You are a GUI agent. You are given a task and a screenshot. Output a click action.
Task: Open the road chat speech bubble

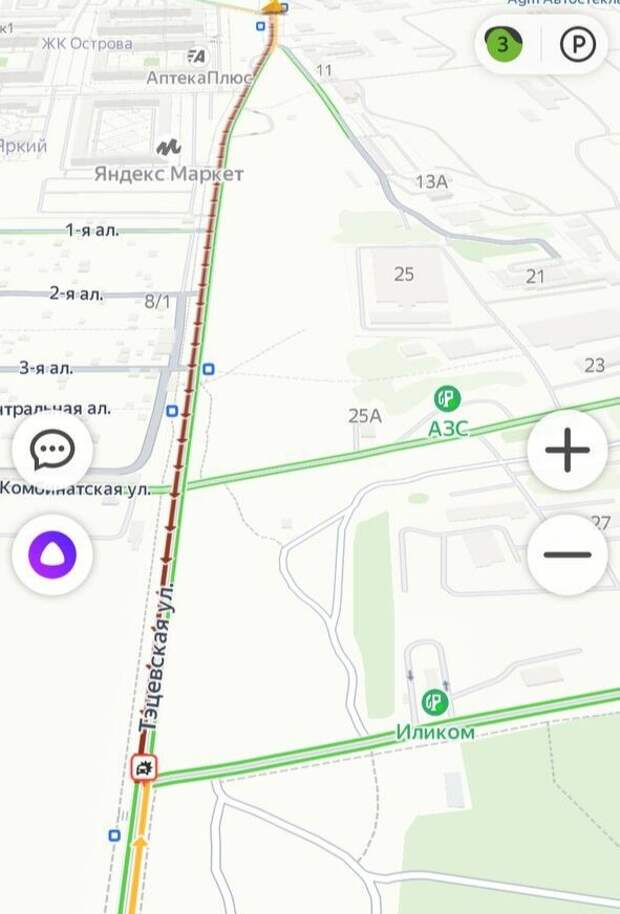coord(52,451)
